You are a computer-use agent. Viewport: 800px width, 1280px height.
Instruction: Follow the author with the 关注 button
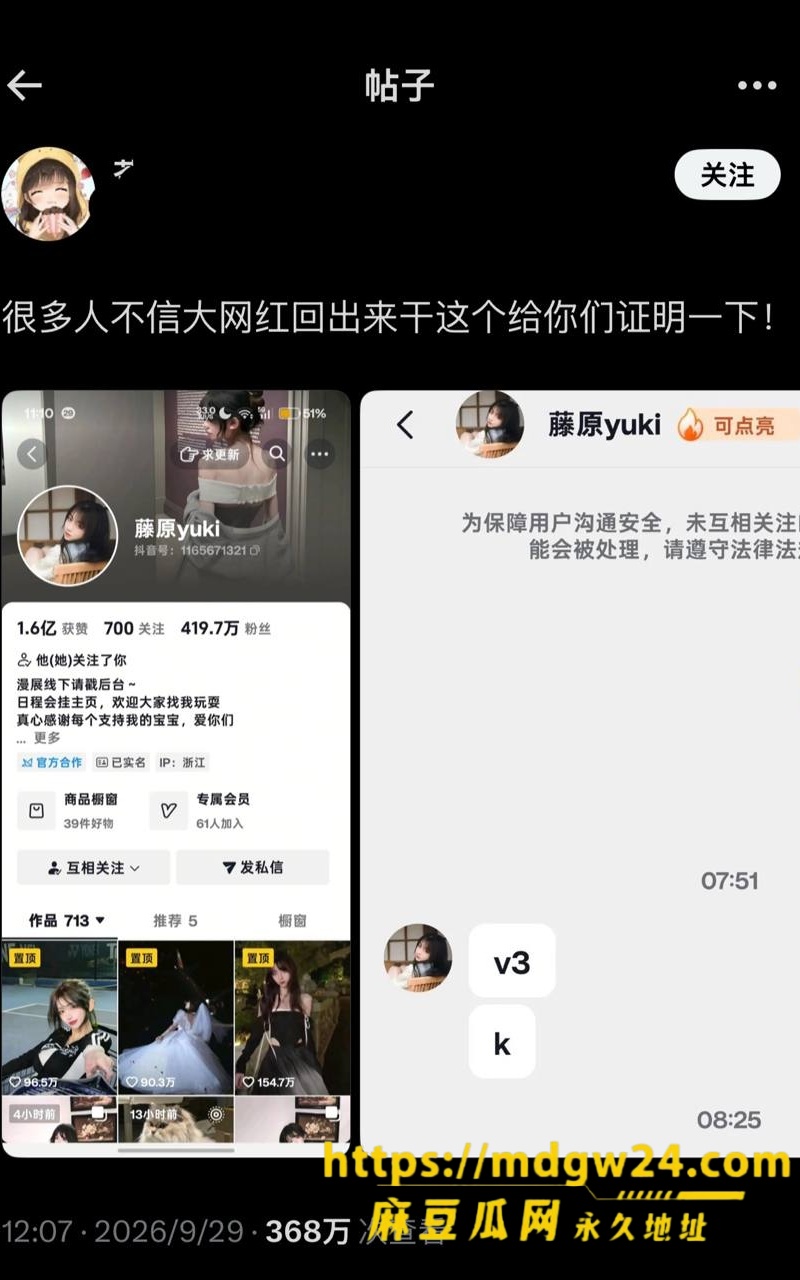(x=727, y=175)
